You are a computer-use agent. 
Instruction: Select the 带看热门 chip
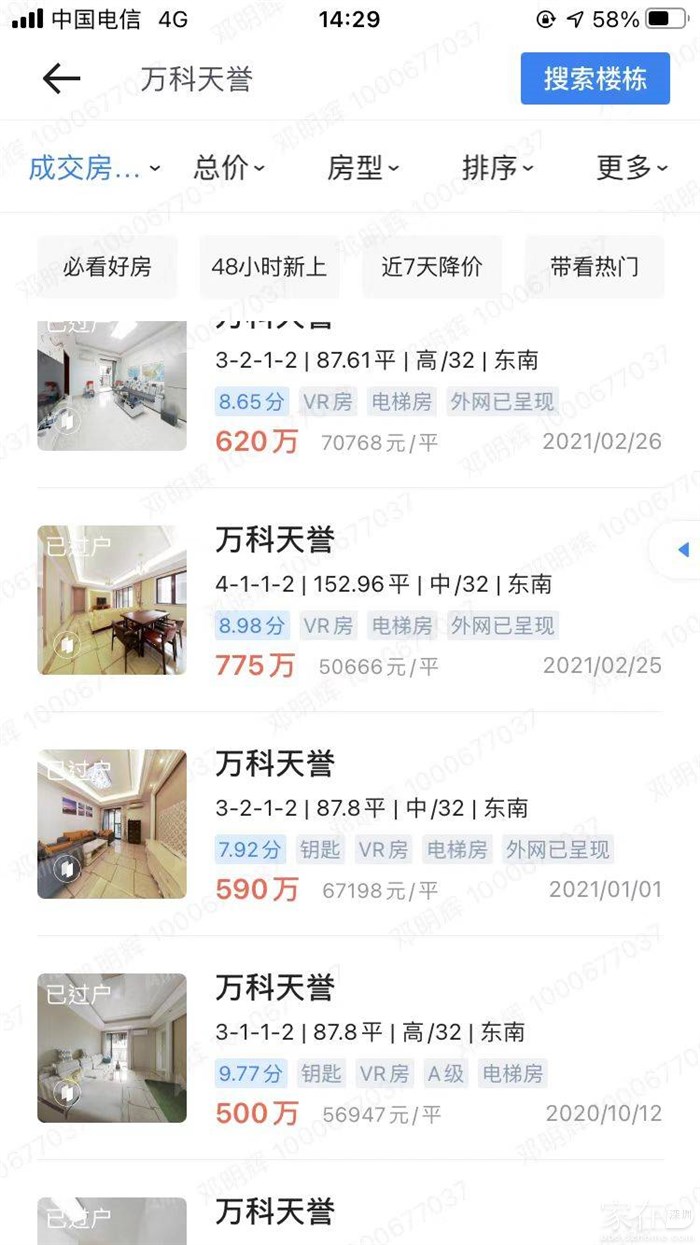tap(594, 267)
